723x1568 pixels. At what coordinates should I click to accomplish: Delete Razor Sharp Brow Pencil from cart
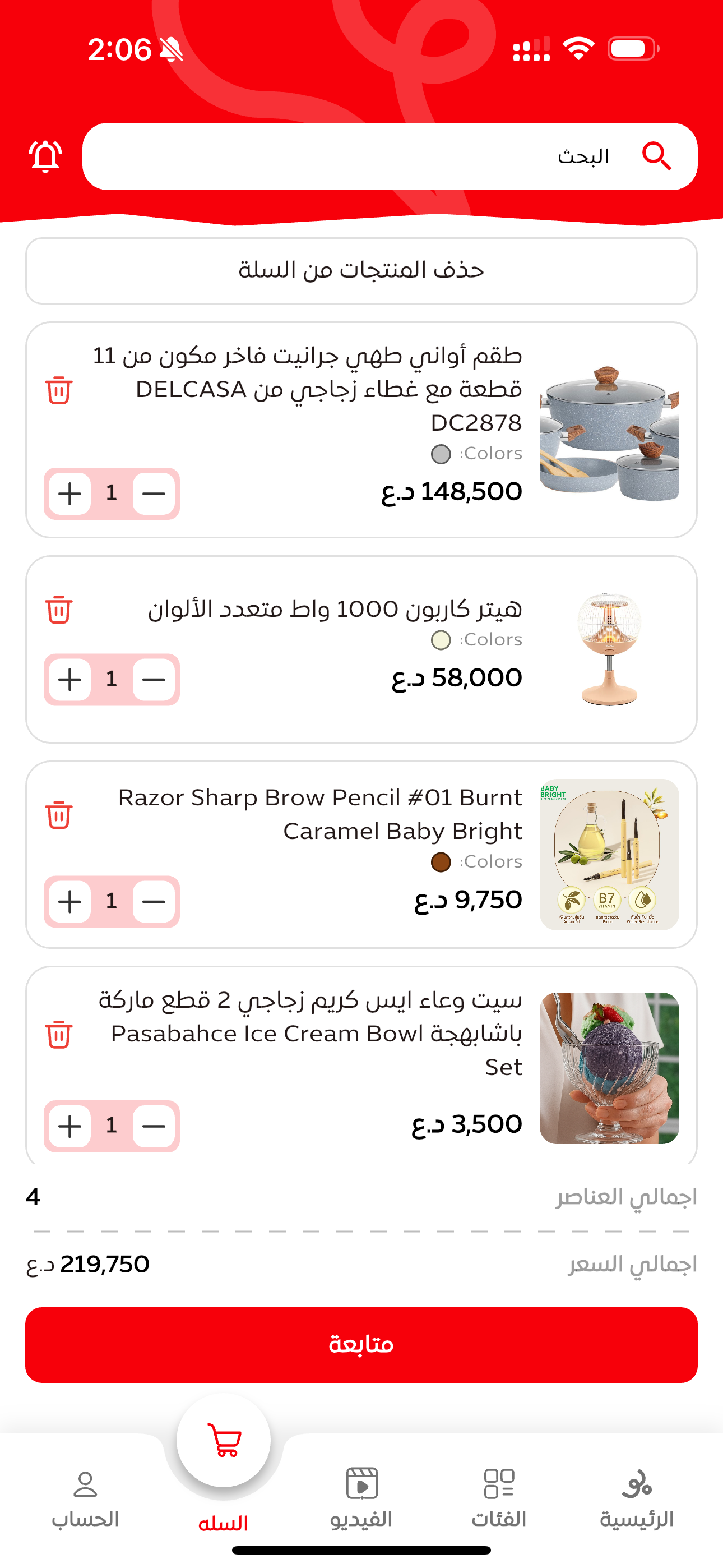coord(59,814)
